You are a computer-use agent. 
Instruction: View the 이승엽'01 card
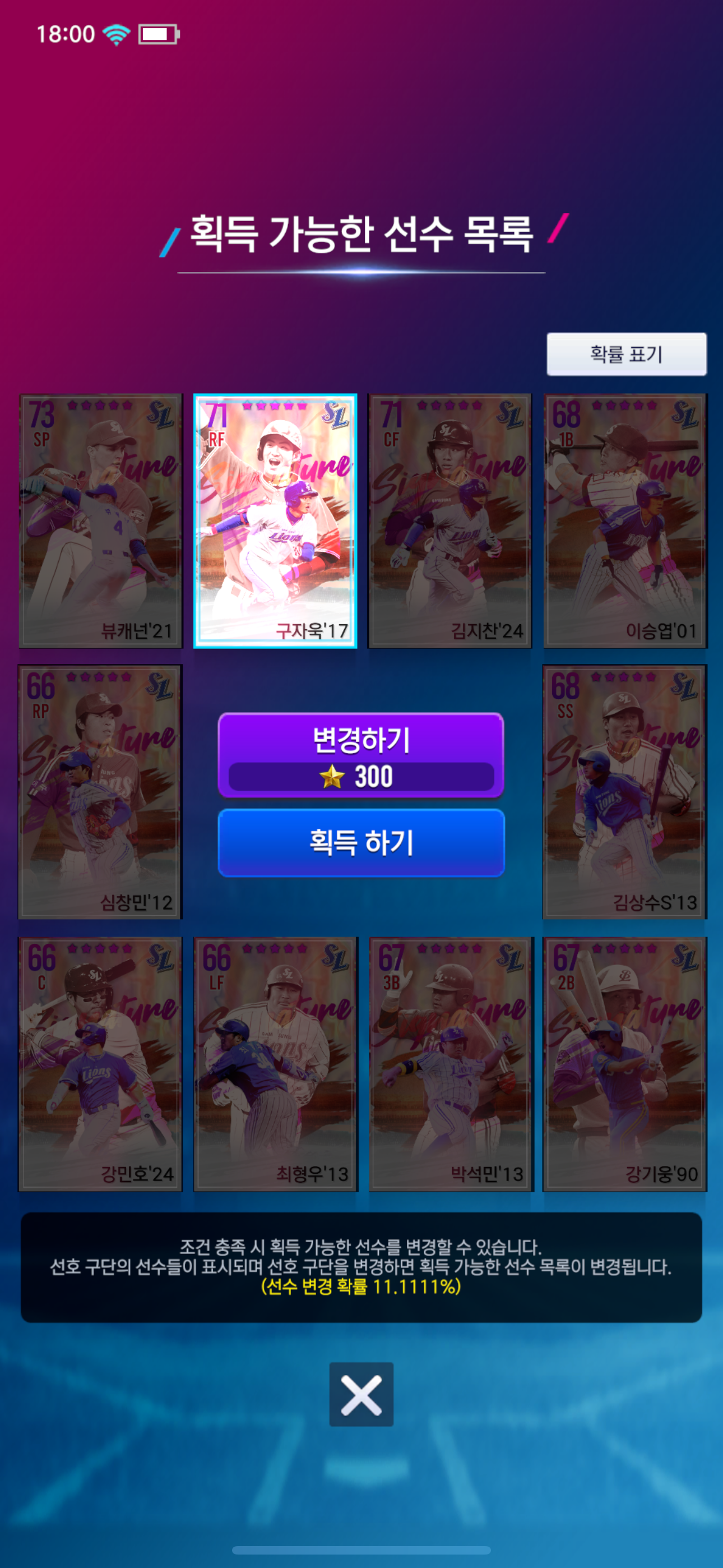pyautogui.click(x=624, y=520)
